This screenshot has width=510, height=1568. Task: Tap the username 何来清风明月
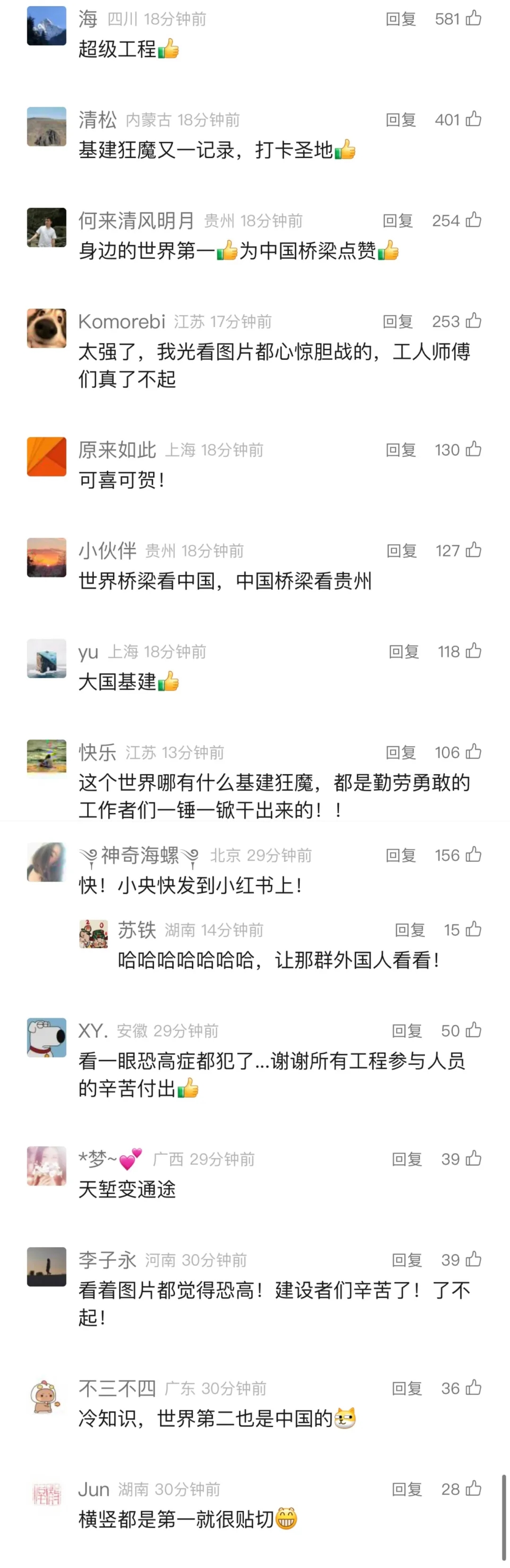point(136,220)
